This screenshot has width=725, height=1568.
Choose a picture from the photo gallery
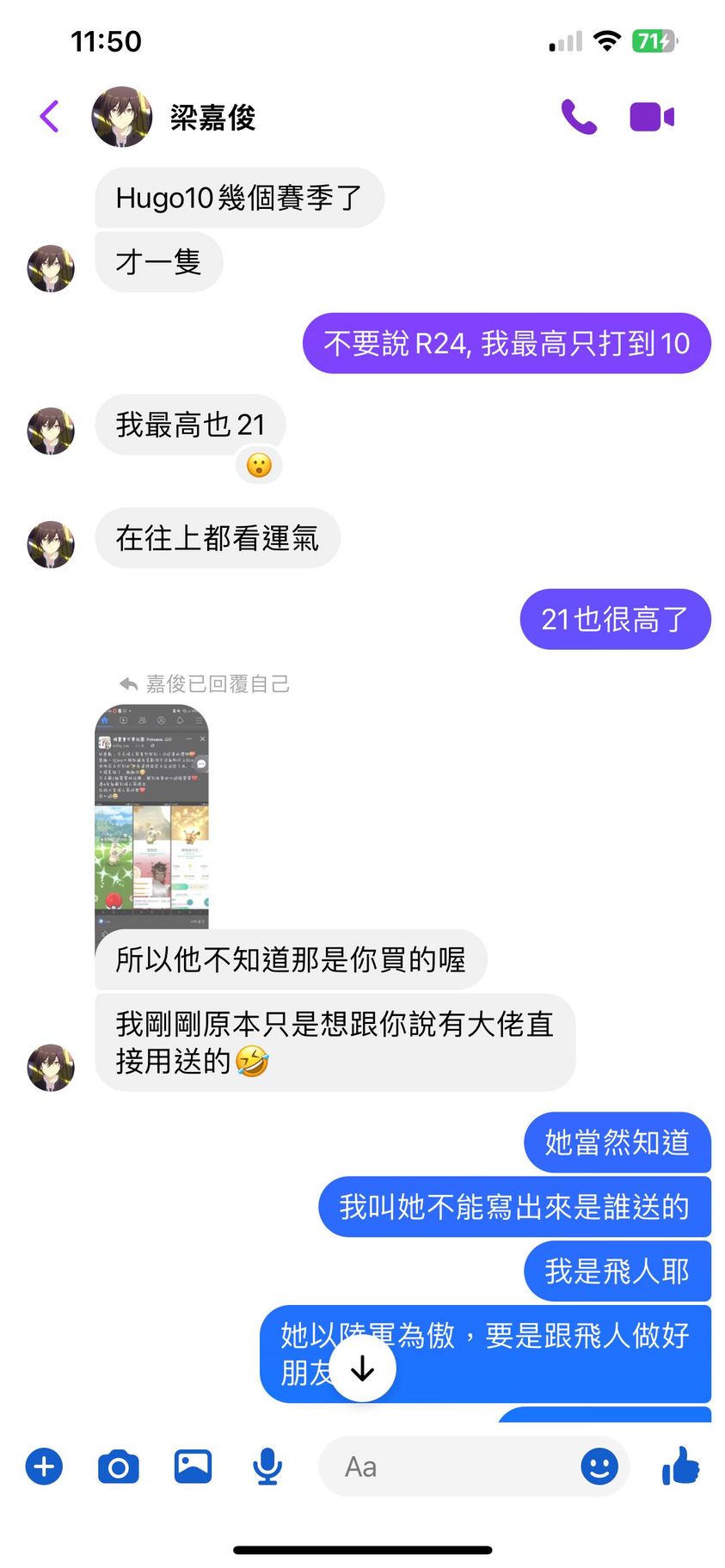point(193,1467)
